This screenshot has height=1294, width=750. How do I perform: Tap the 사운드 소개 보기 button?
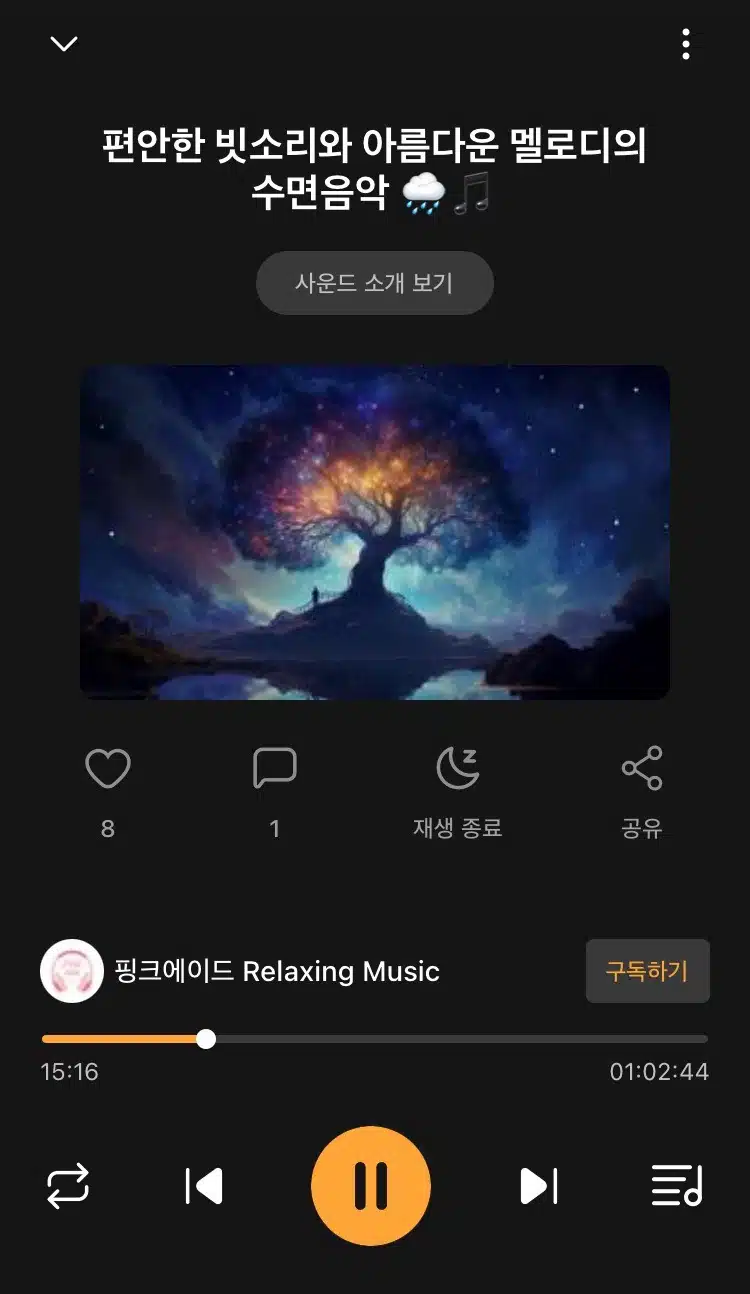pos(375,283)
